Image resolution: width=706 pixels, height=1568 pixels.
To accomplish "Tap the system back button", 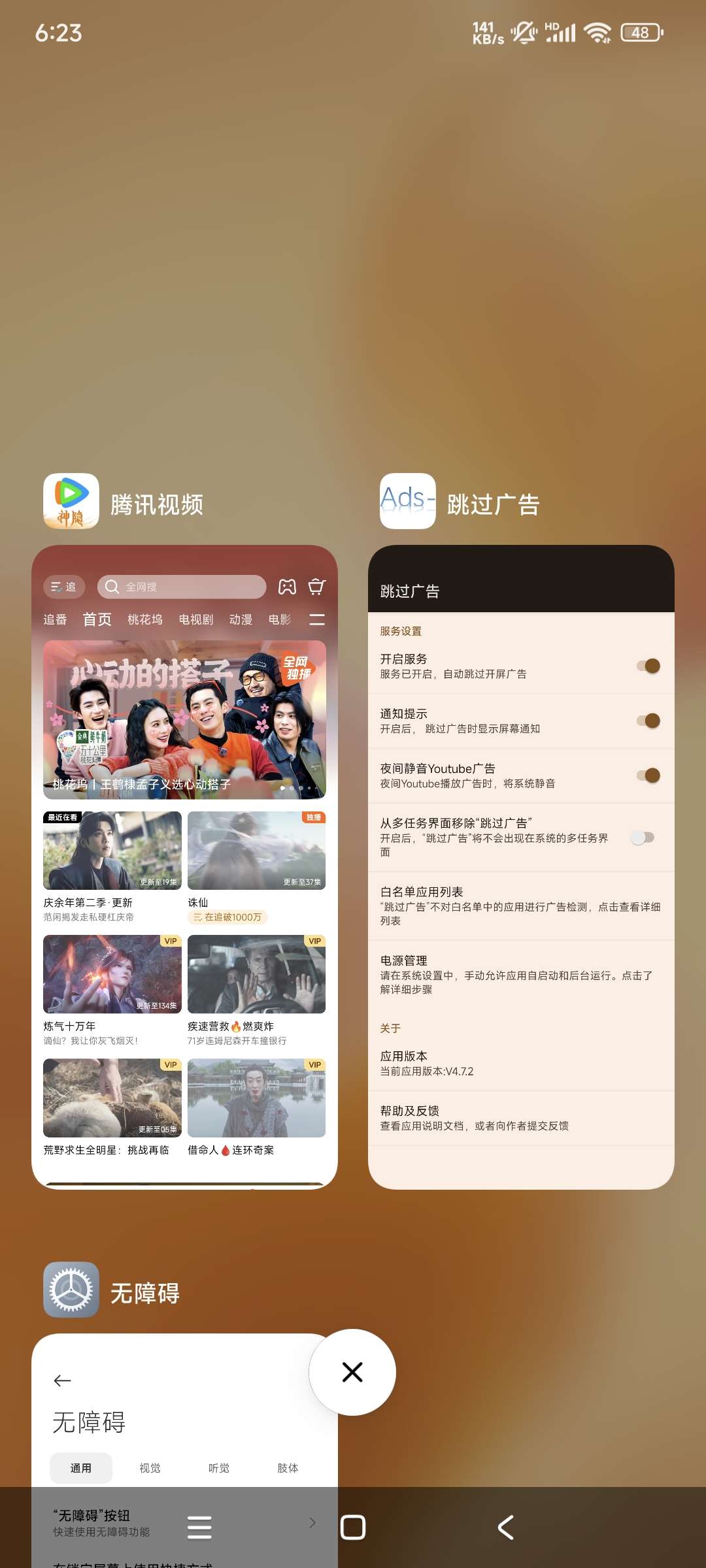I will pyautogui.click(x=506, y=1527).
